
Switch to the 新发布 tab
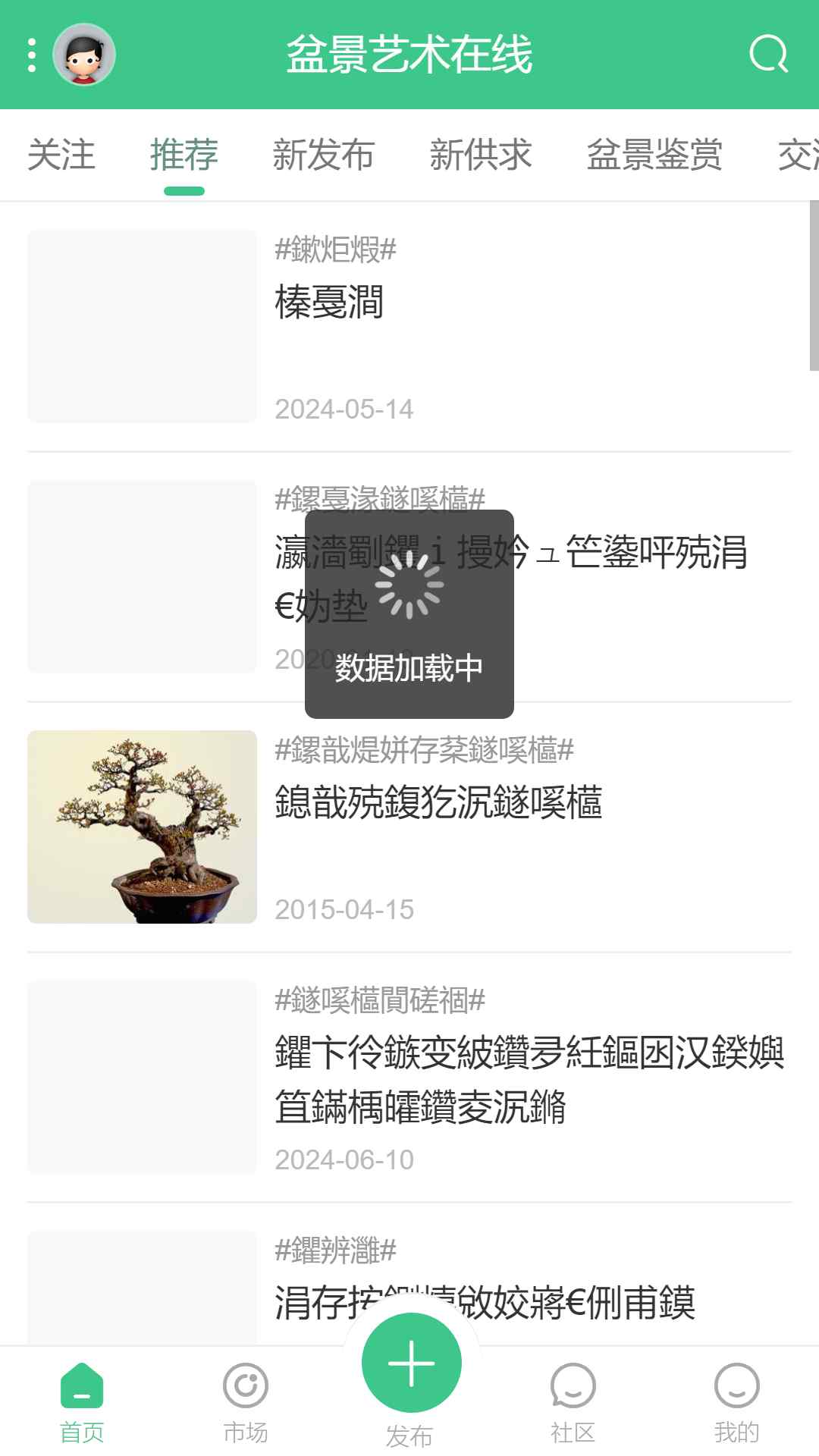(x=324, y=155)
